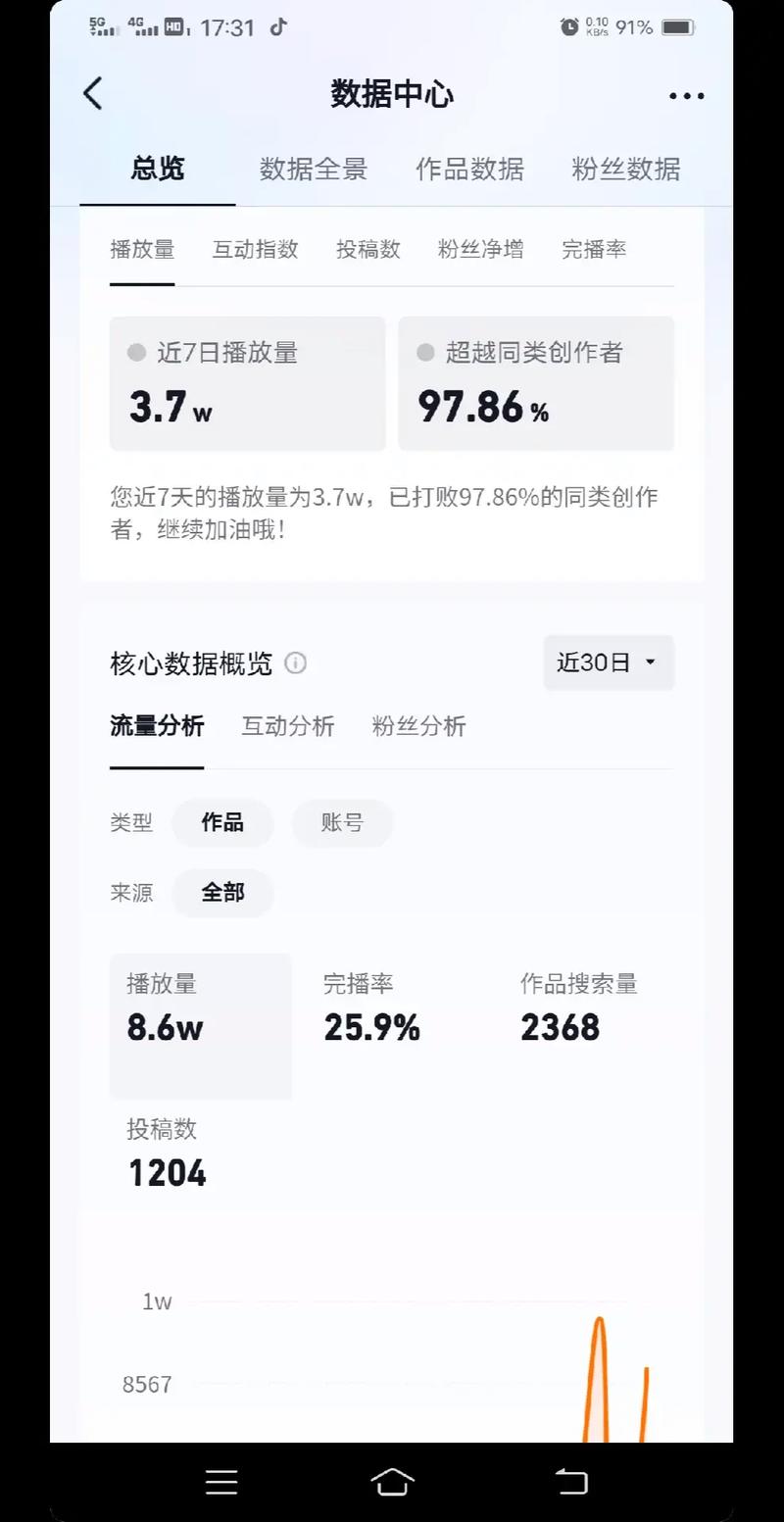Open the three-dot overflow menu
This screenshot has height=1522, width=784.
686,96
